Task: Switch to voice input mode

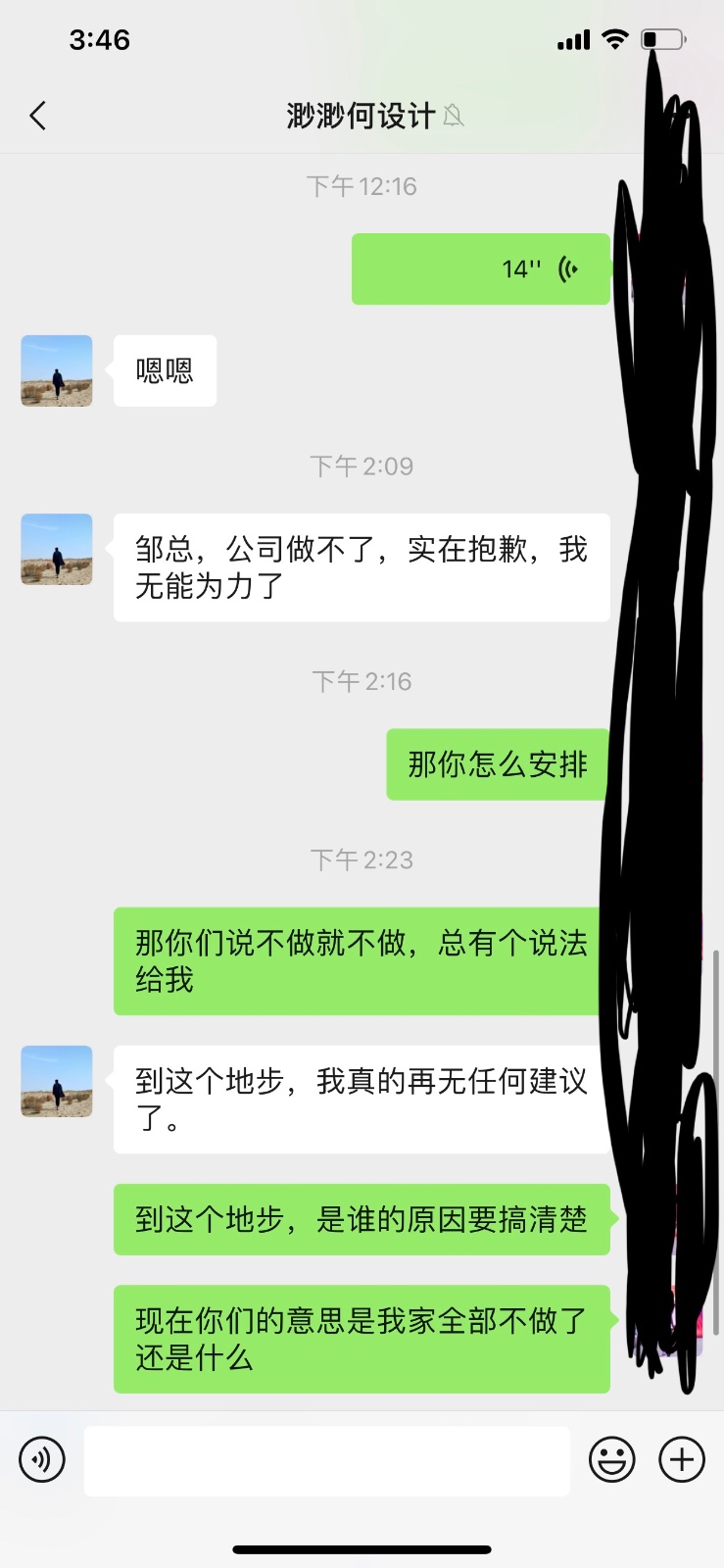Action: tap(42, 1459)
